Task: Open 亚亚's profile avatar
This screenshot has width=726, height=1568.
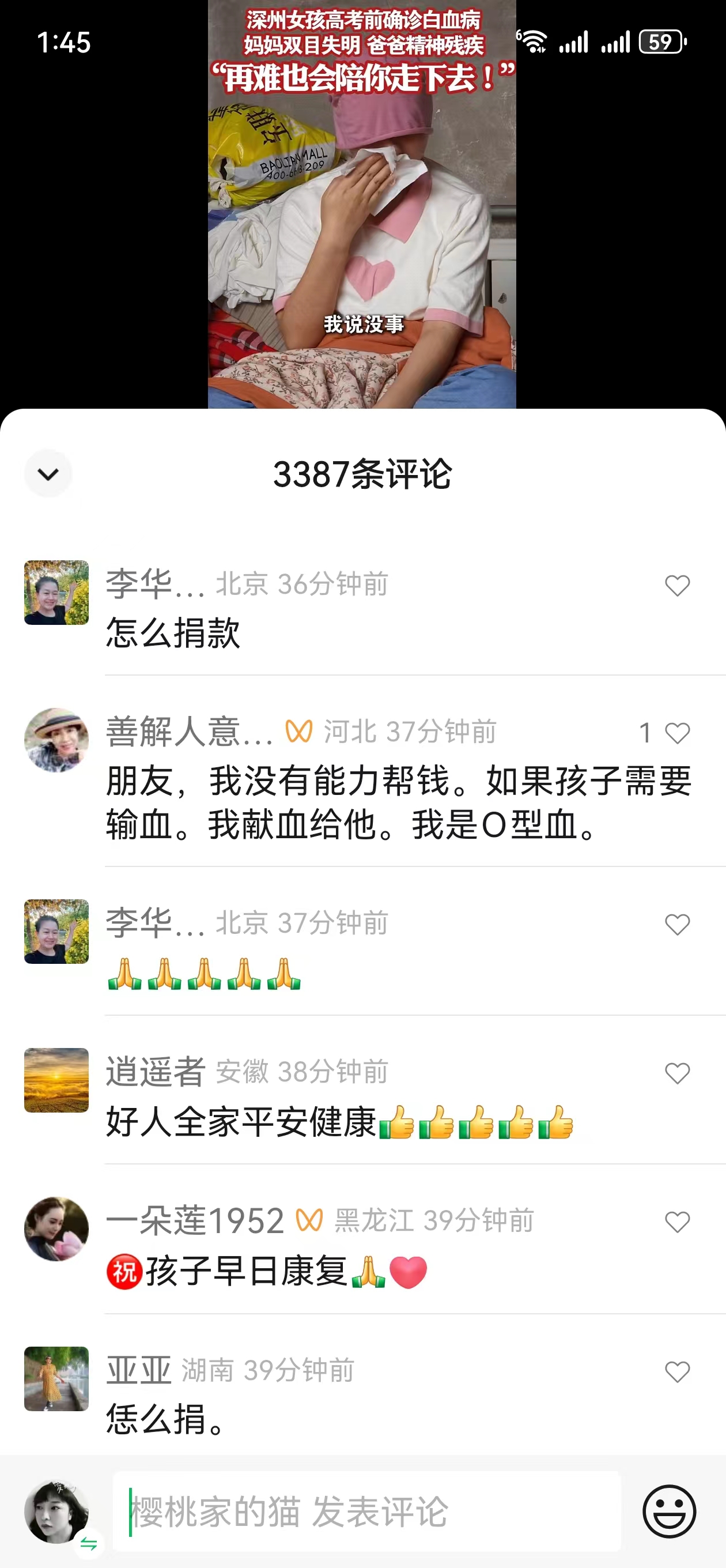Action: (x=56, y=1378)
